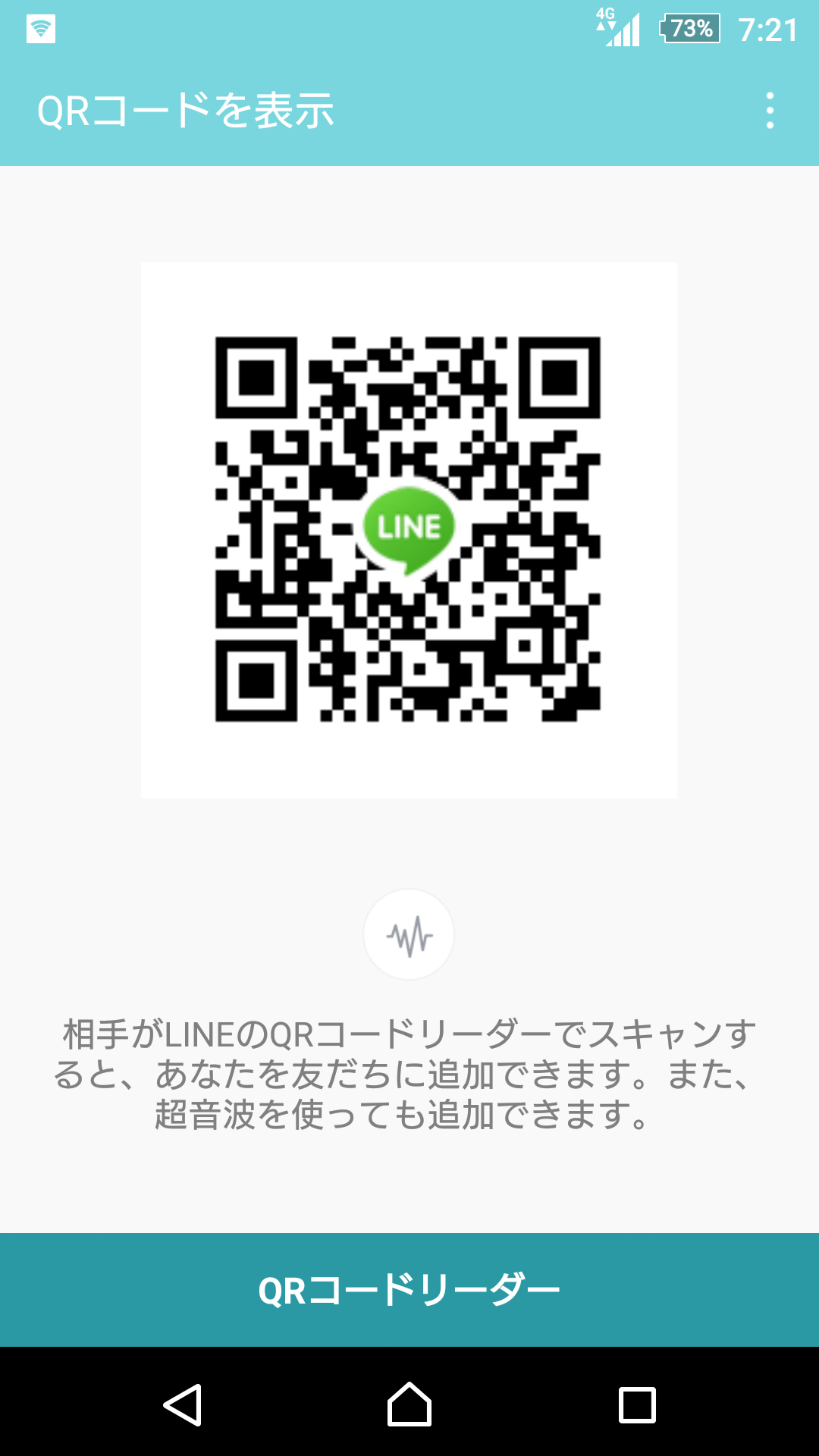The height and width of the screenshot is (1456, 819).
Task: Tap the ultrasonic sound wave icon
Action: (409, 934)
